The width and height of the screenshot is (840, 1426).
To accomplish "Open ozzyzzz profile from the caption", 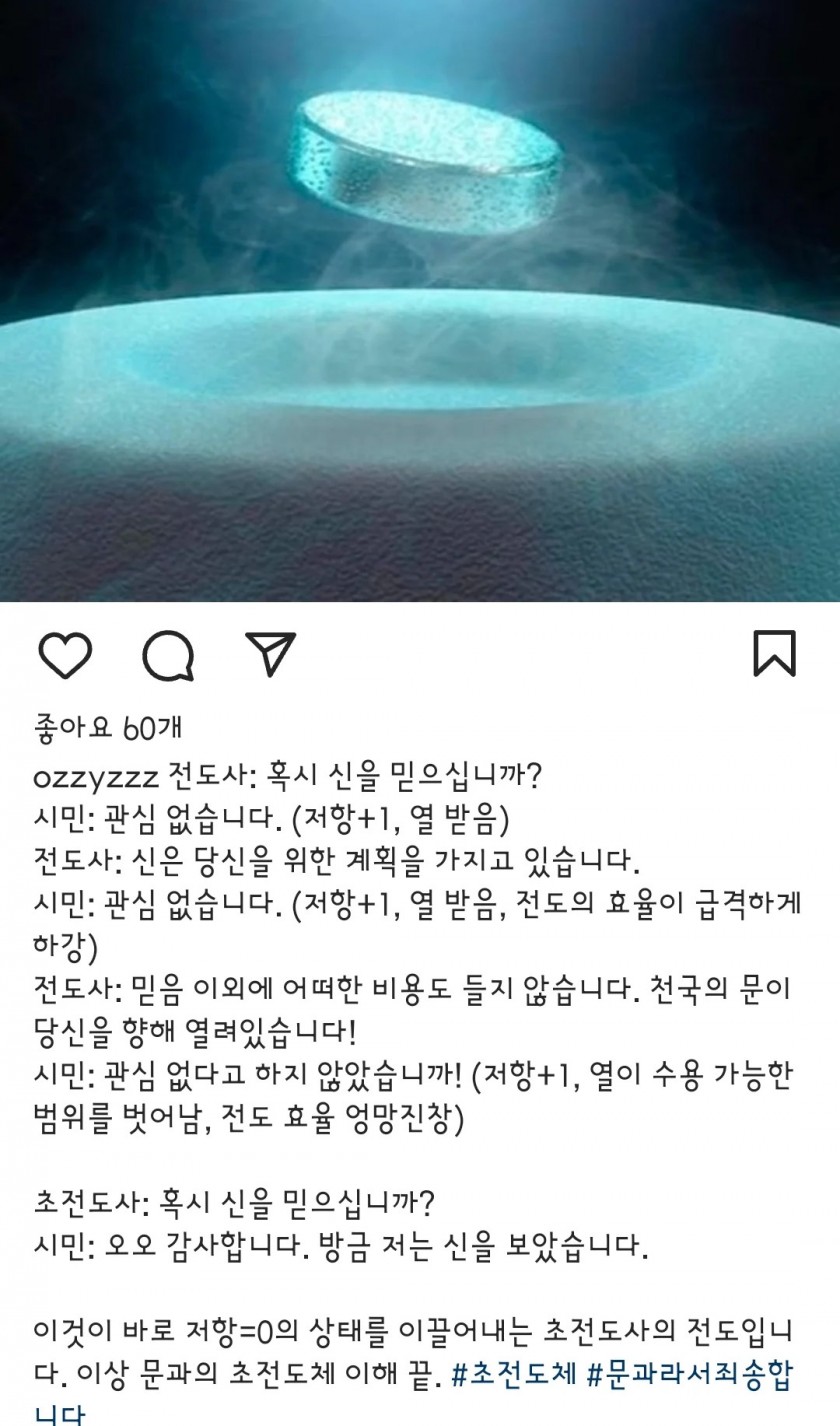I will click(96, 777).
